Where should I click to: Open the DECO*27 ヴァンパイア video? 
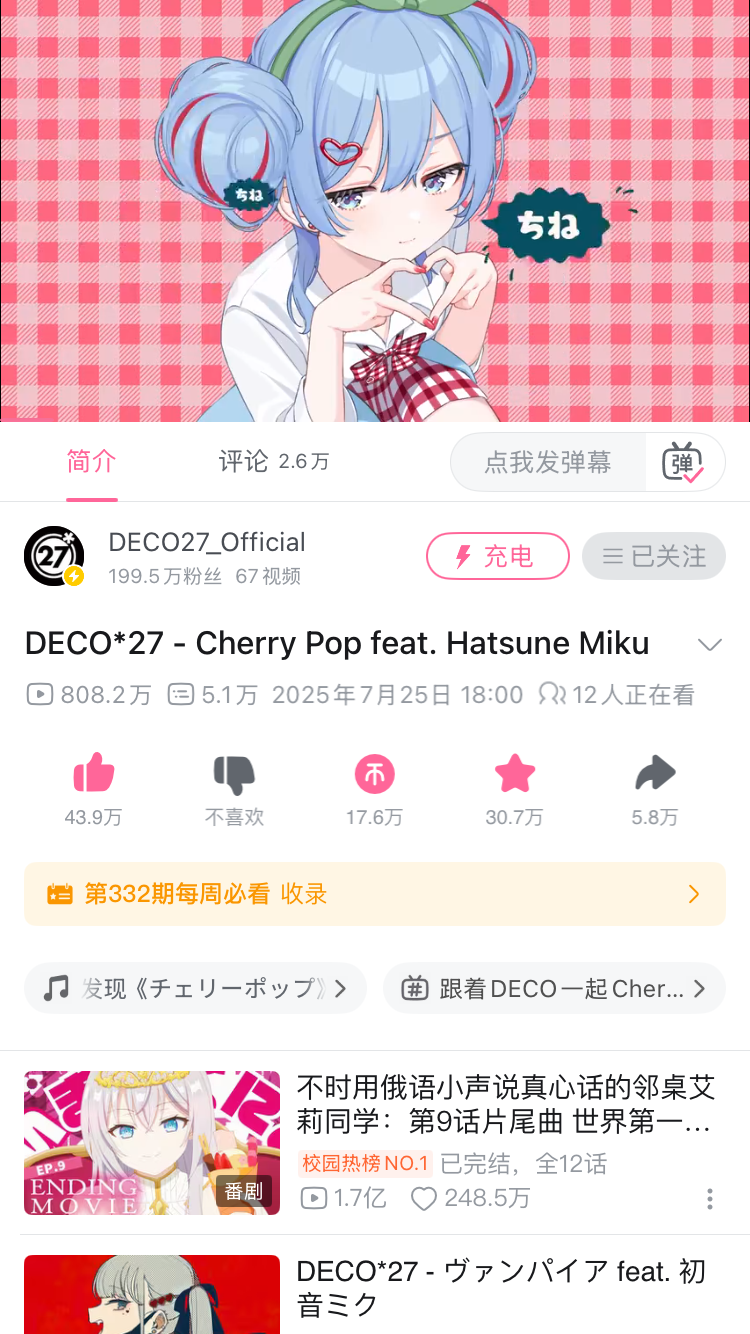pos(375,1294)
